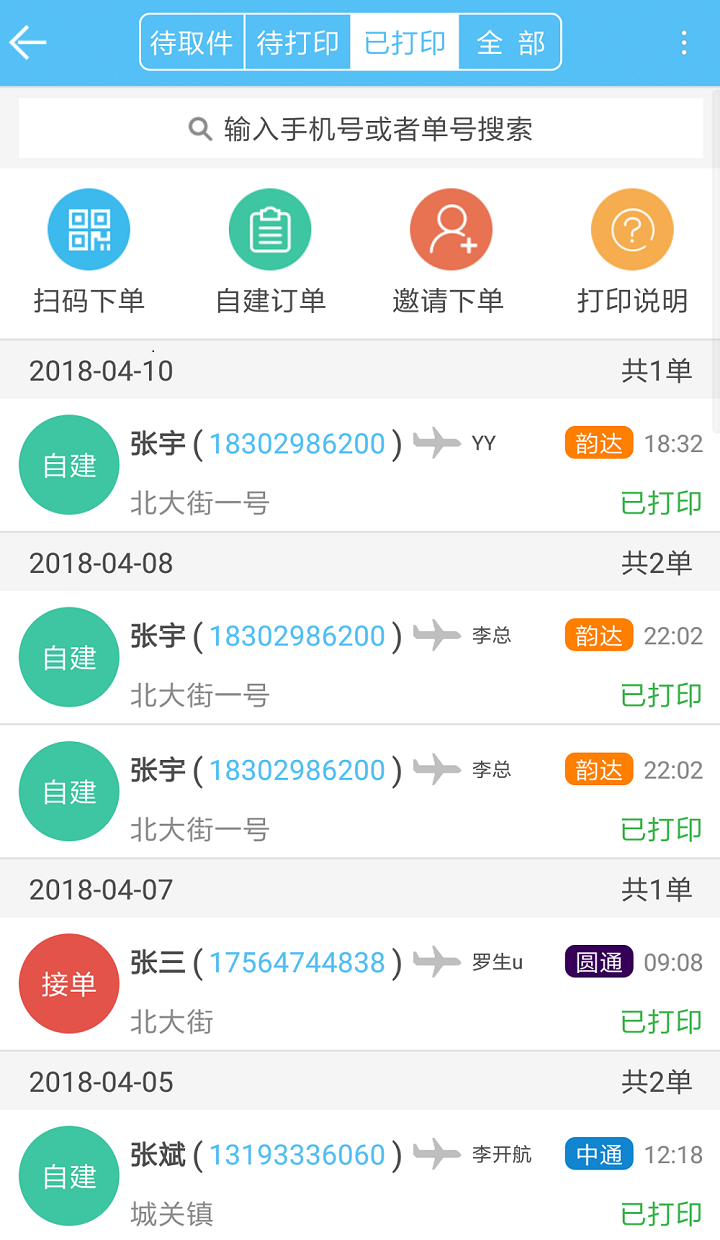Image resolution: width=720 pixels, height=1240 pixels.
Task: Switch to the 待取件 tab
Action: click(192, 43)
